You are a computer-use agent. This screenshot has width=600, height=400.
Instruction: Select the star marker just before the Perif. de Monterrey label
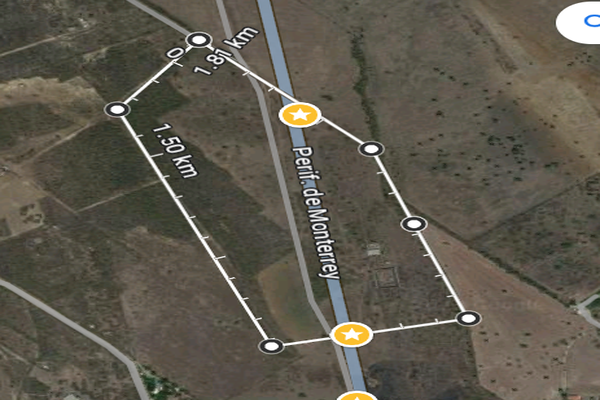point(299,114)
